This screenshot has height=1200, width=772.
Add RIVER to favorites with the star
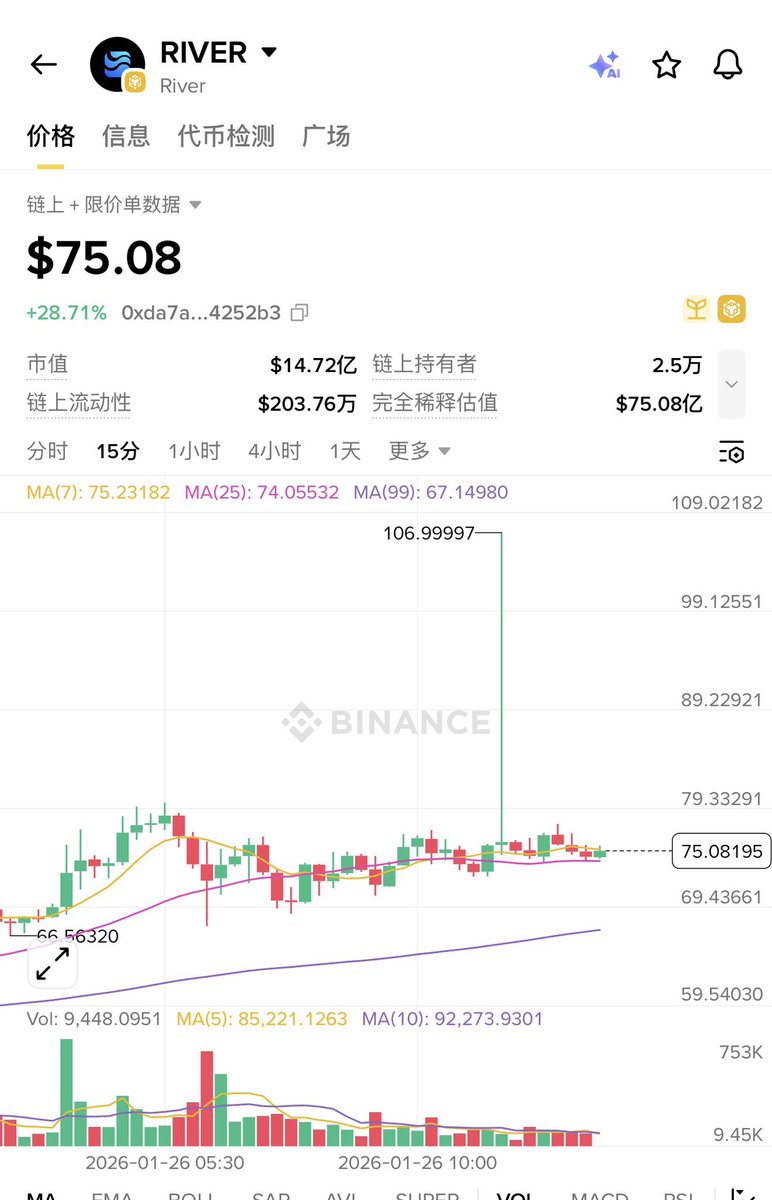[667, 66]
